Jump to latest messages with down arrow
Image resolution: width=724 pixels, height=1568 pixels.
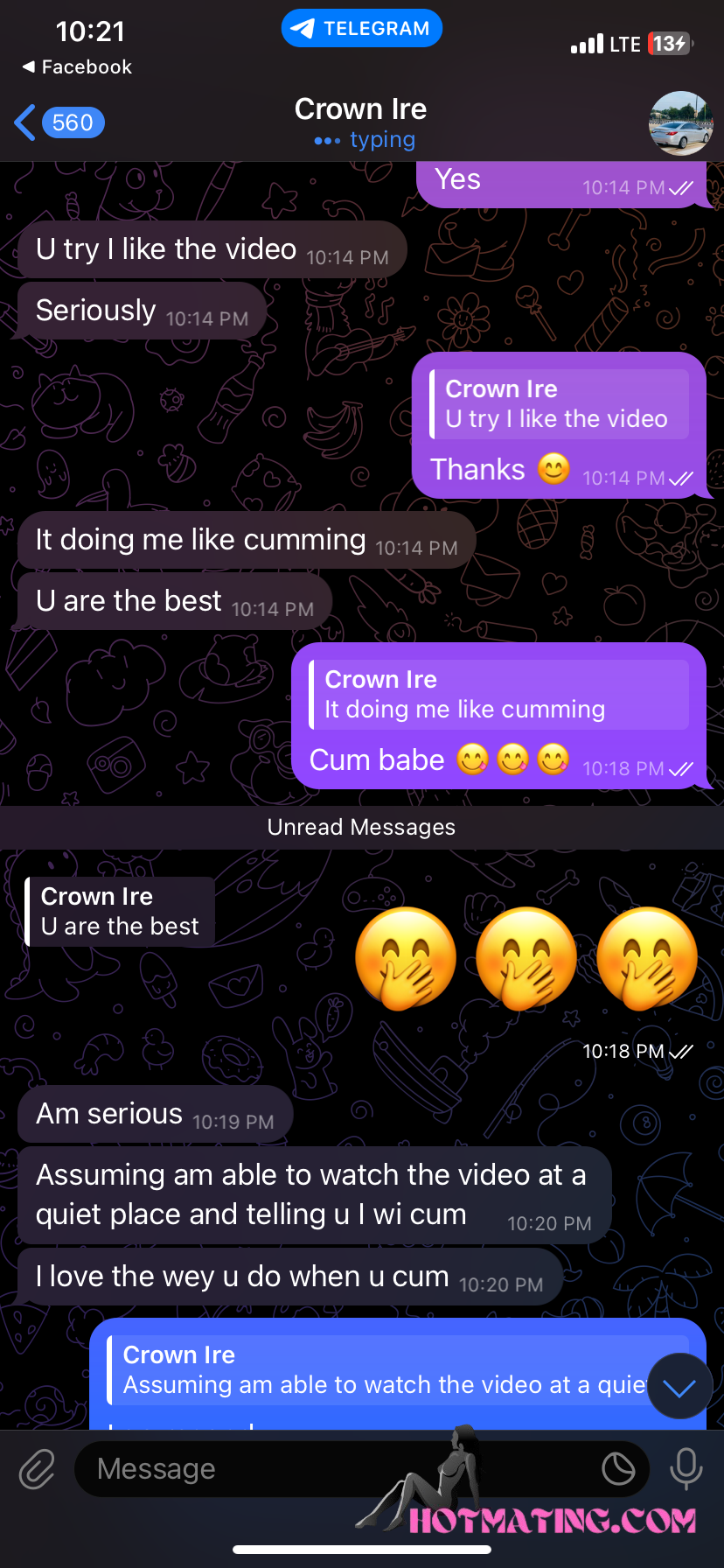point(679,1387)
